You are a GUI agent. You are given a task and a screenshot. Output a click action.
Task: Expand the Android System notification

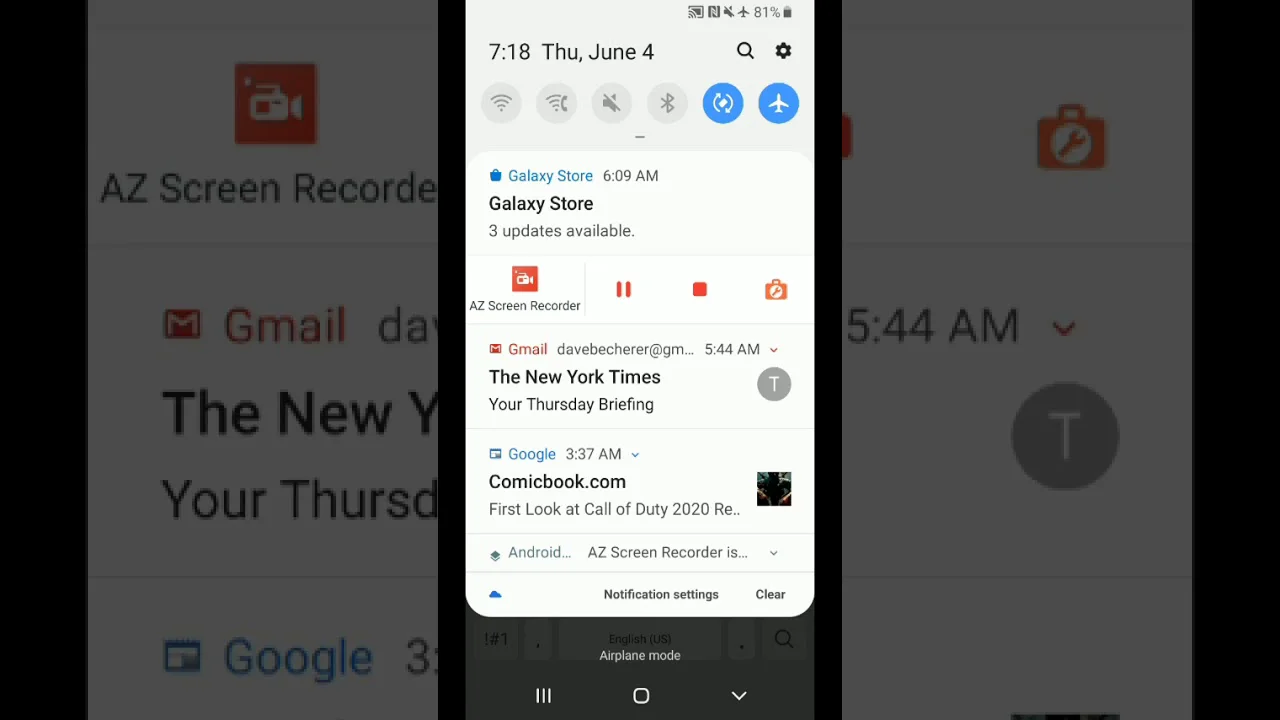[773, 553]
